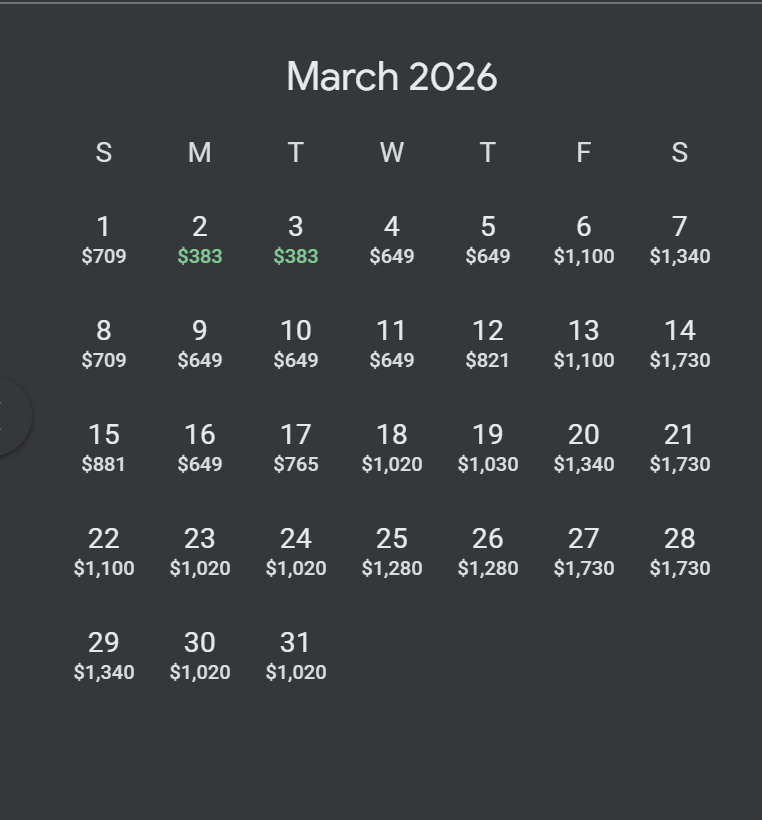
Task: Select March 5 priced $649
Action: (488, 240)
